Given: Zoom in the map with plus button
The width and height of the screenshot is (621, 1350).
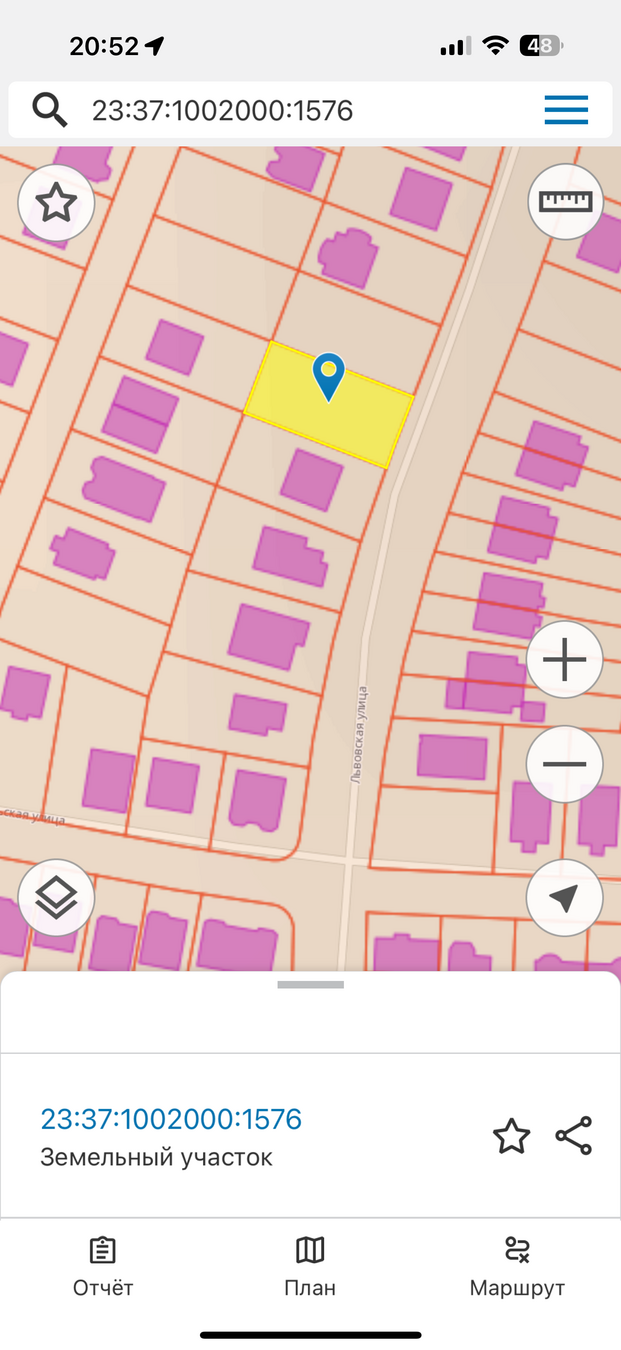Looking at the screenshot, I should [564, 661].
